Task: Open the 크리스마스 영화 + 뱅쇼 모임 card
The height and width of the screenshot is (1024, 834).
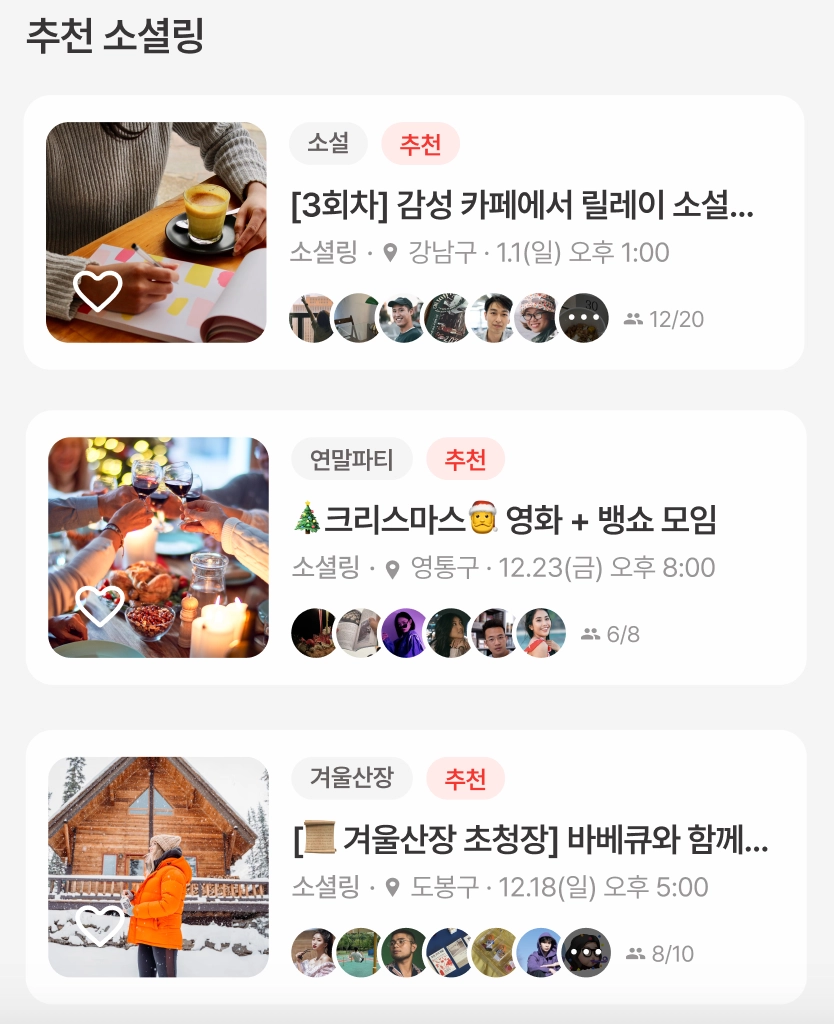Action: (x=505, y=519)
